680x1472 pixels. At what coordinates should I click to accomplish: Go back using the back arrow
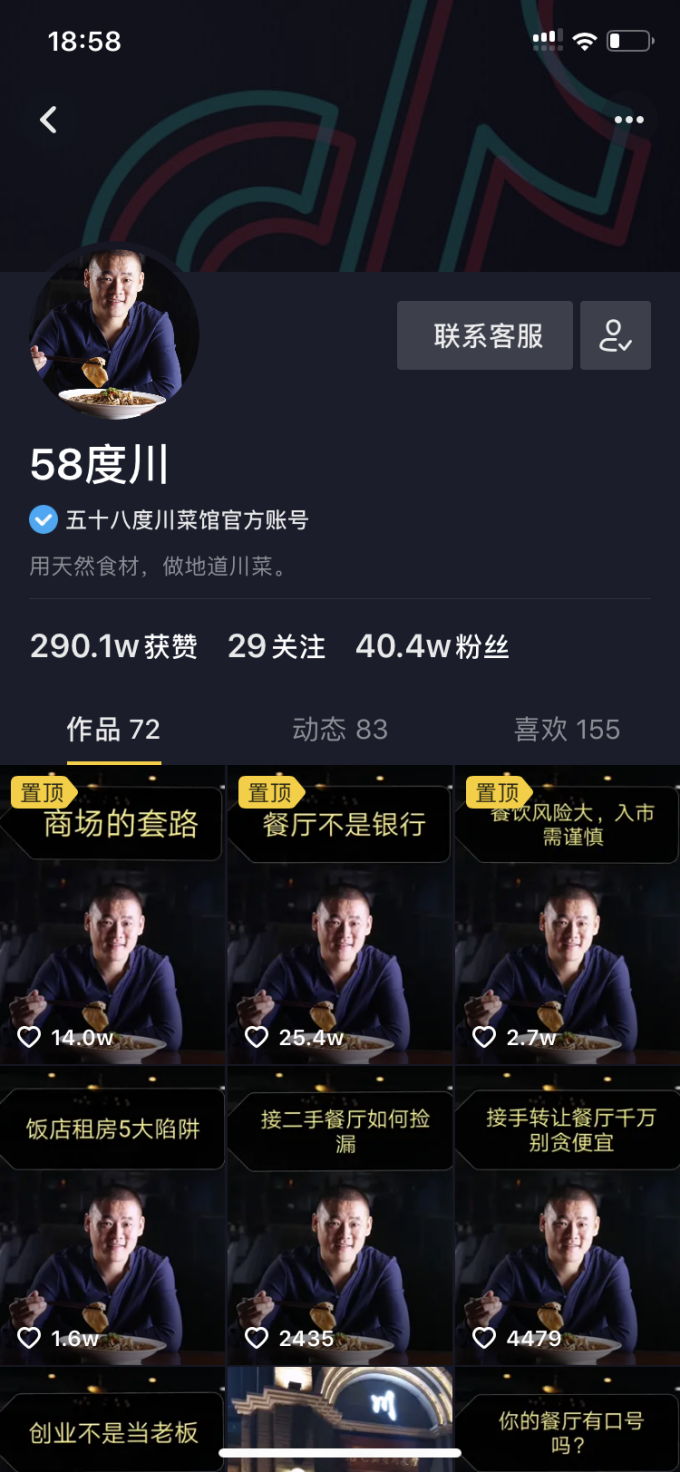(x=48, y=120)
